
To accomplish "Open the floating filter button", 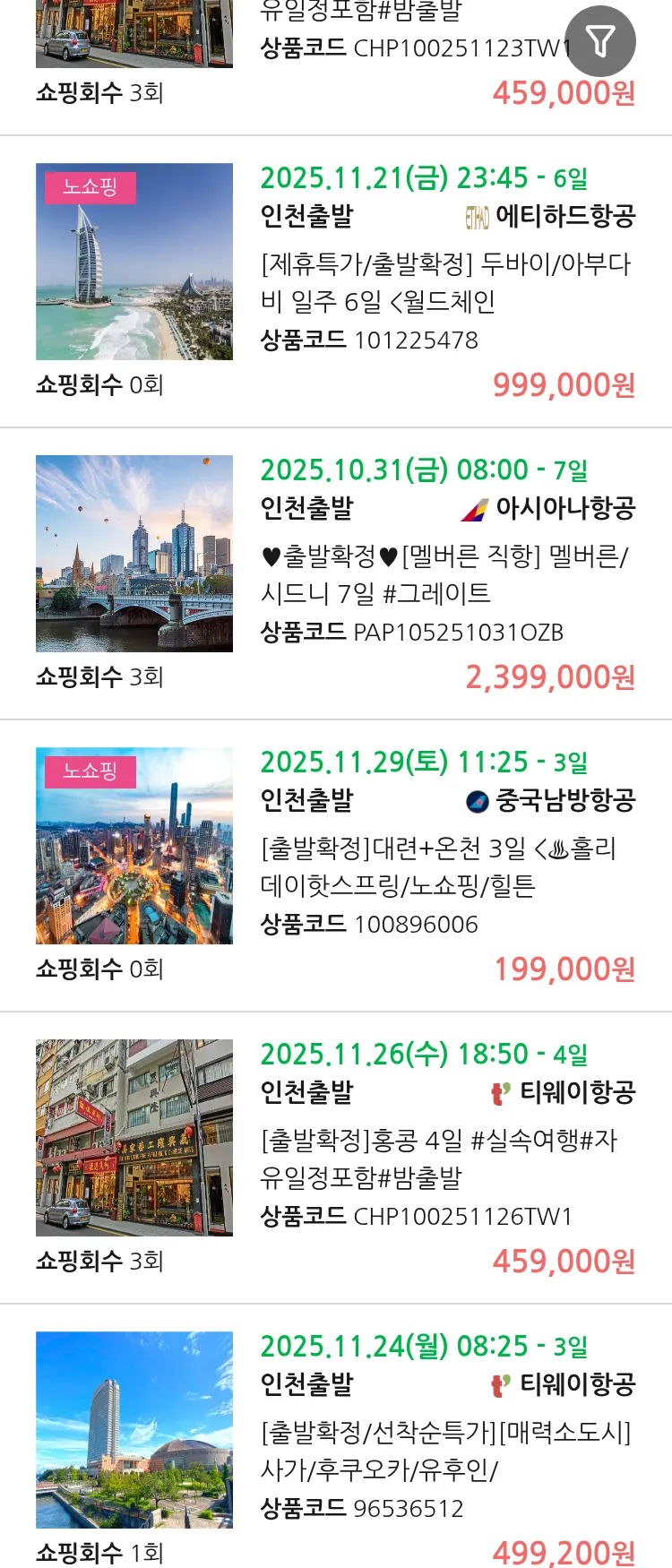I will click(600, 41).
